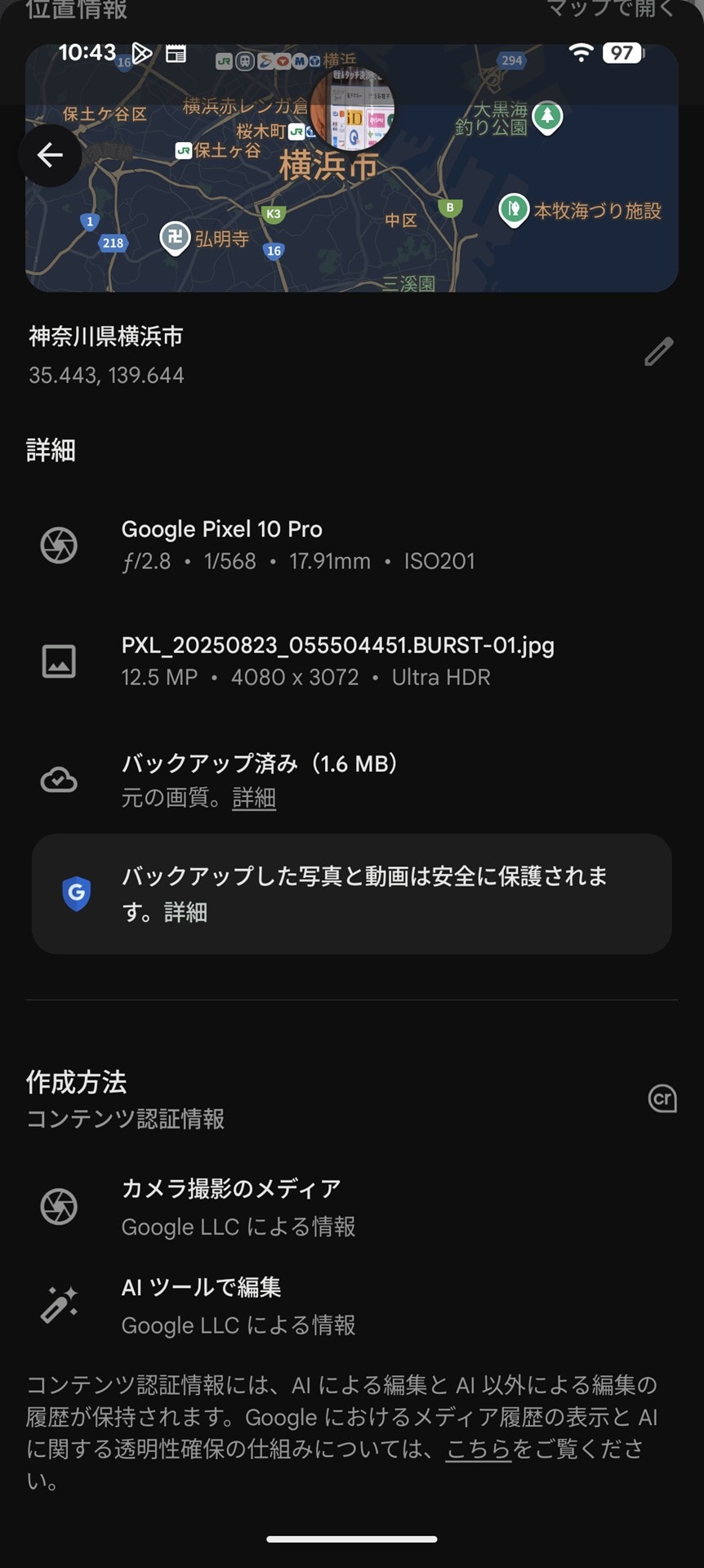704x1568 pixels.
Task: Open 詳細 in the backup protection banner
Action: point(185,912)
